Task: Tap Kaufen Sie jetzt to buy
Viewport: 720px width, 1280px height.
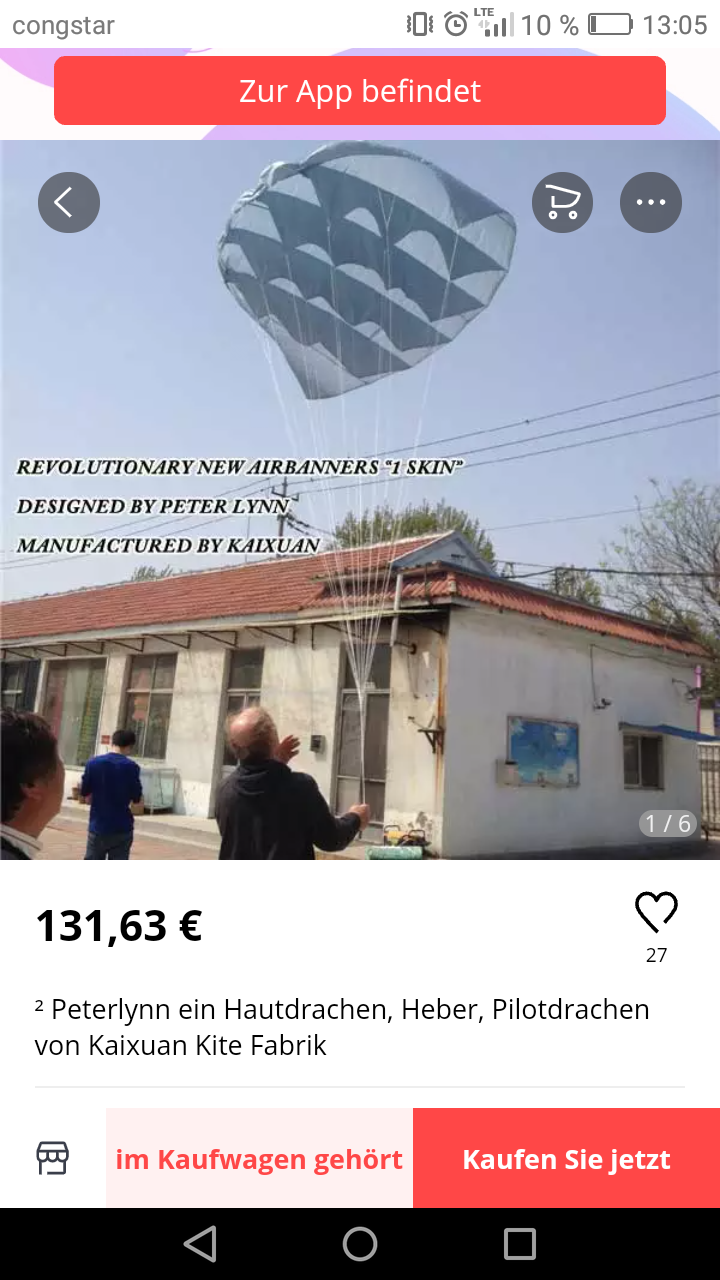Action: click(566, 1159)
